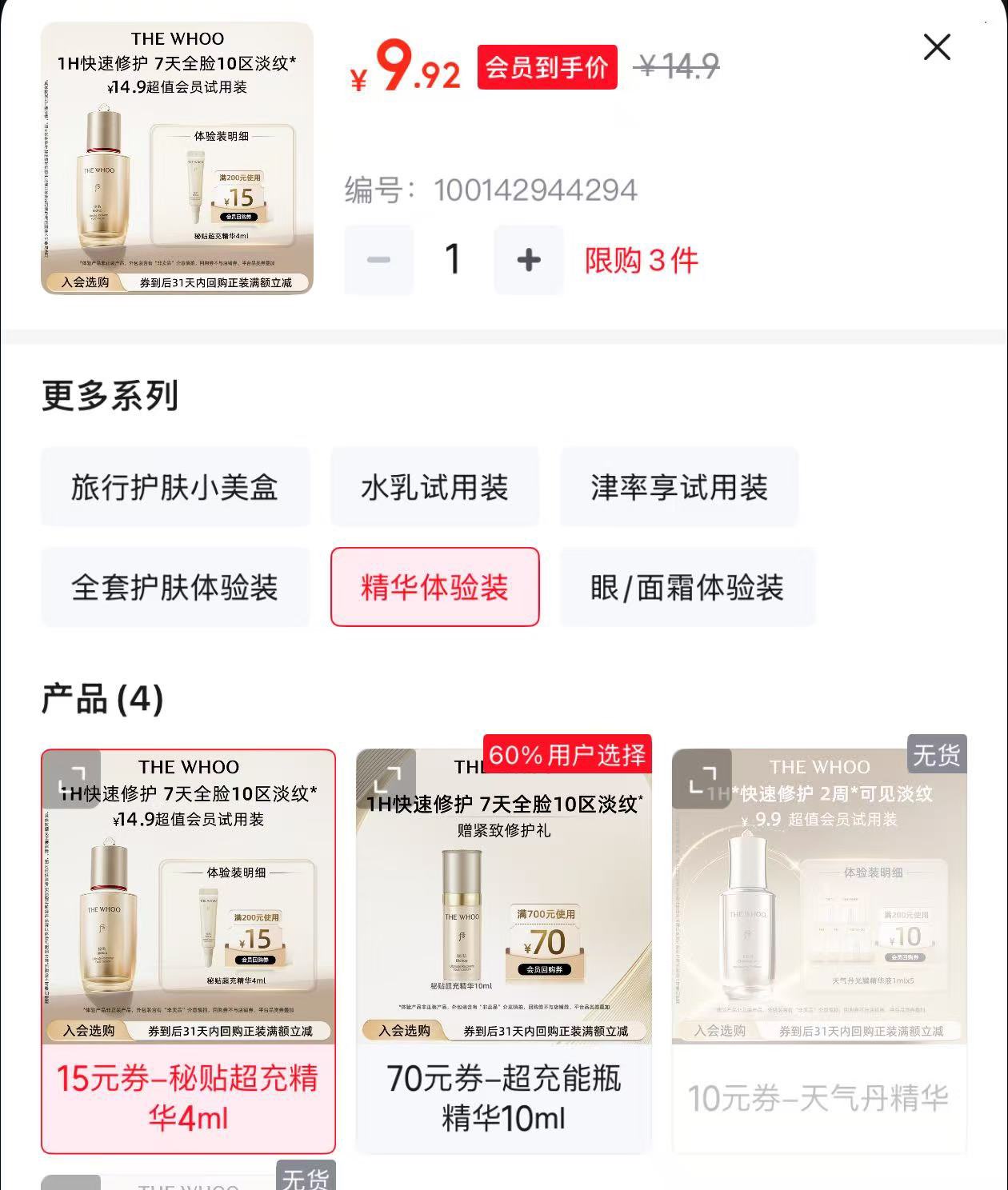Pick the 全套护肤体验装 series
The image size is (1008, 1190).
174,587
